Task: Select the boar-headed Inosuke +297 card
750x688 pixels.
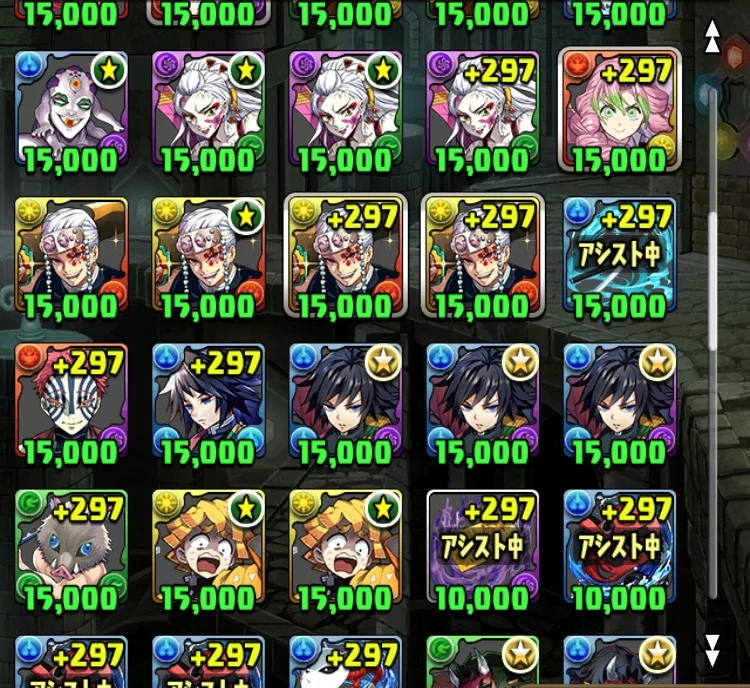Action: pos(71,546)
